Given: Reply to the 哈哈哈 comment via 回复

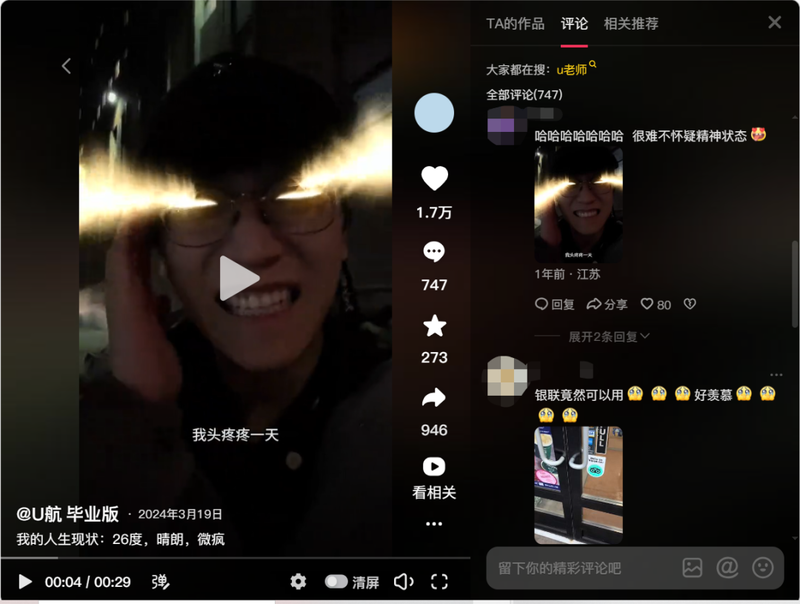Looking at the screenshot, I should pos(555,304).
